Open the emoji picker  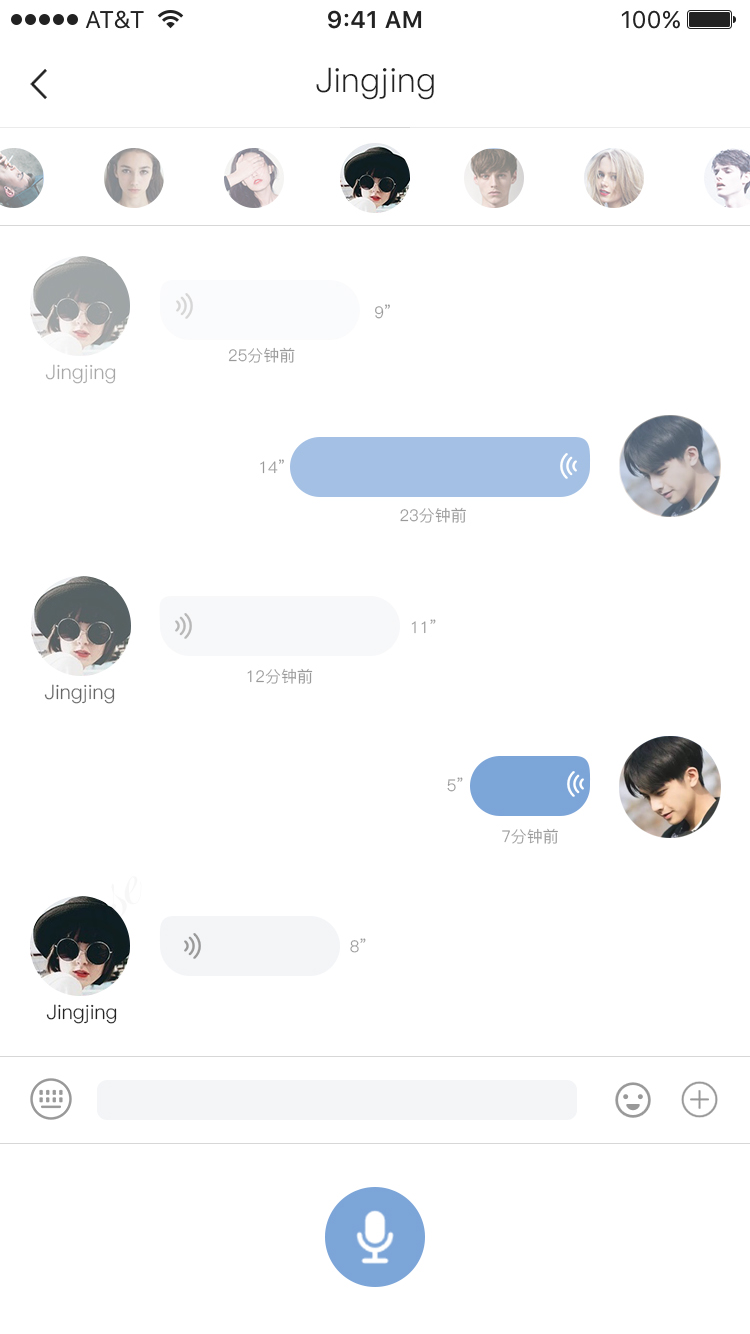[633, 1100]
